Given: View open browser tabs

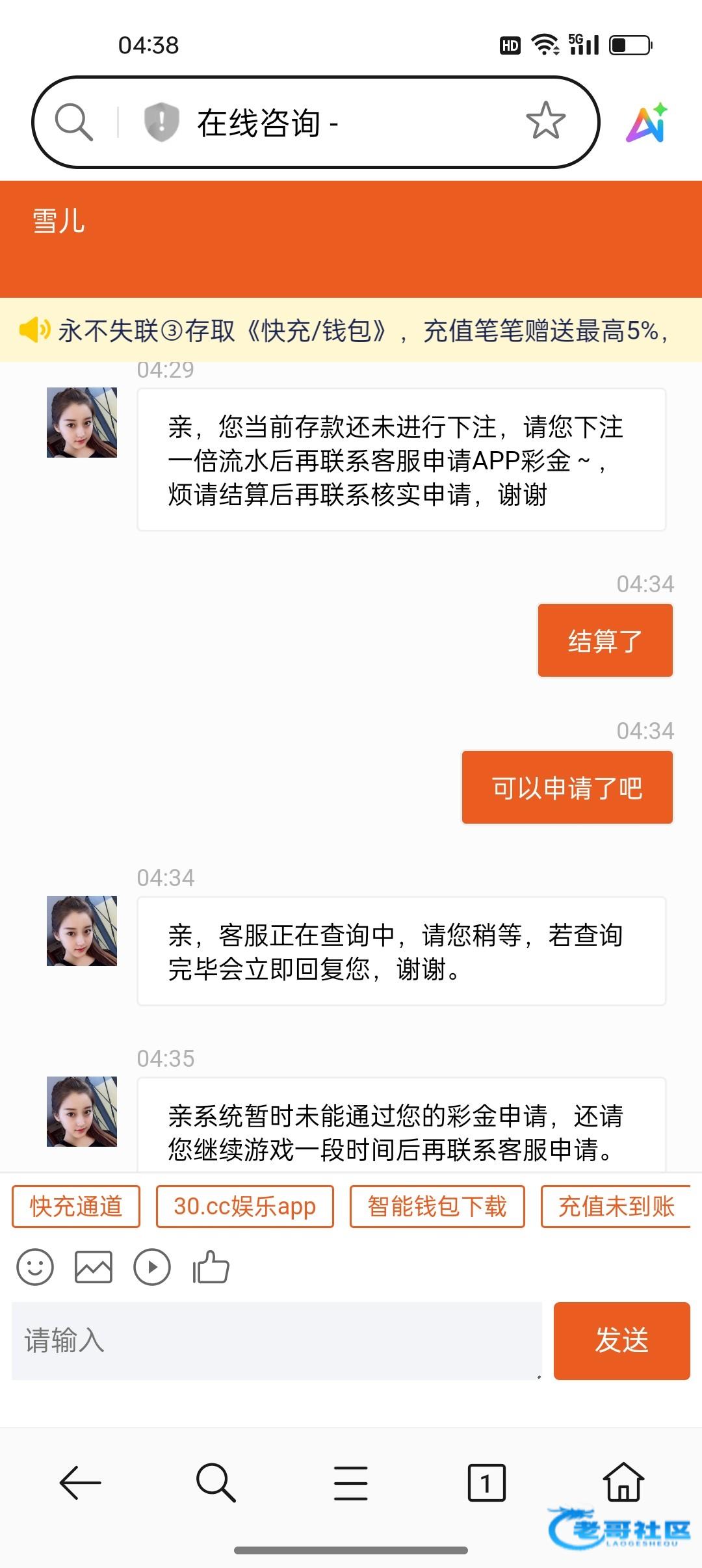Looking at the screenshot, I should [486, 1483].
